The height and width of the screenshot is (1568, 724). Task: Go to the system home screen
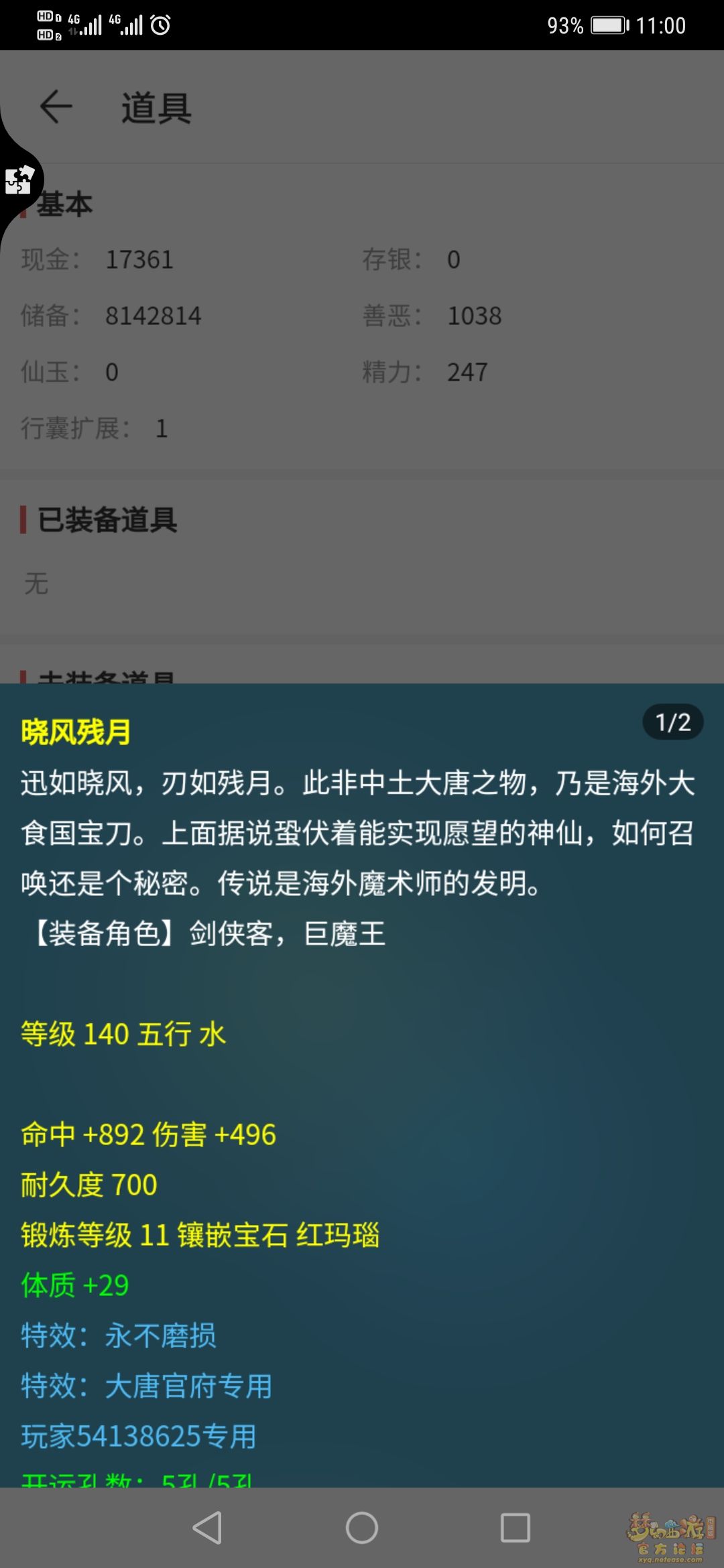(x=361, y=1528)
